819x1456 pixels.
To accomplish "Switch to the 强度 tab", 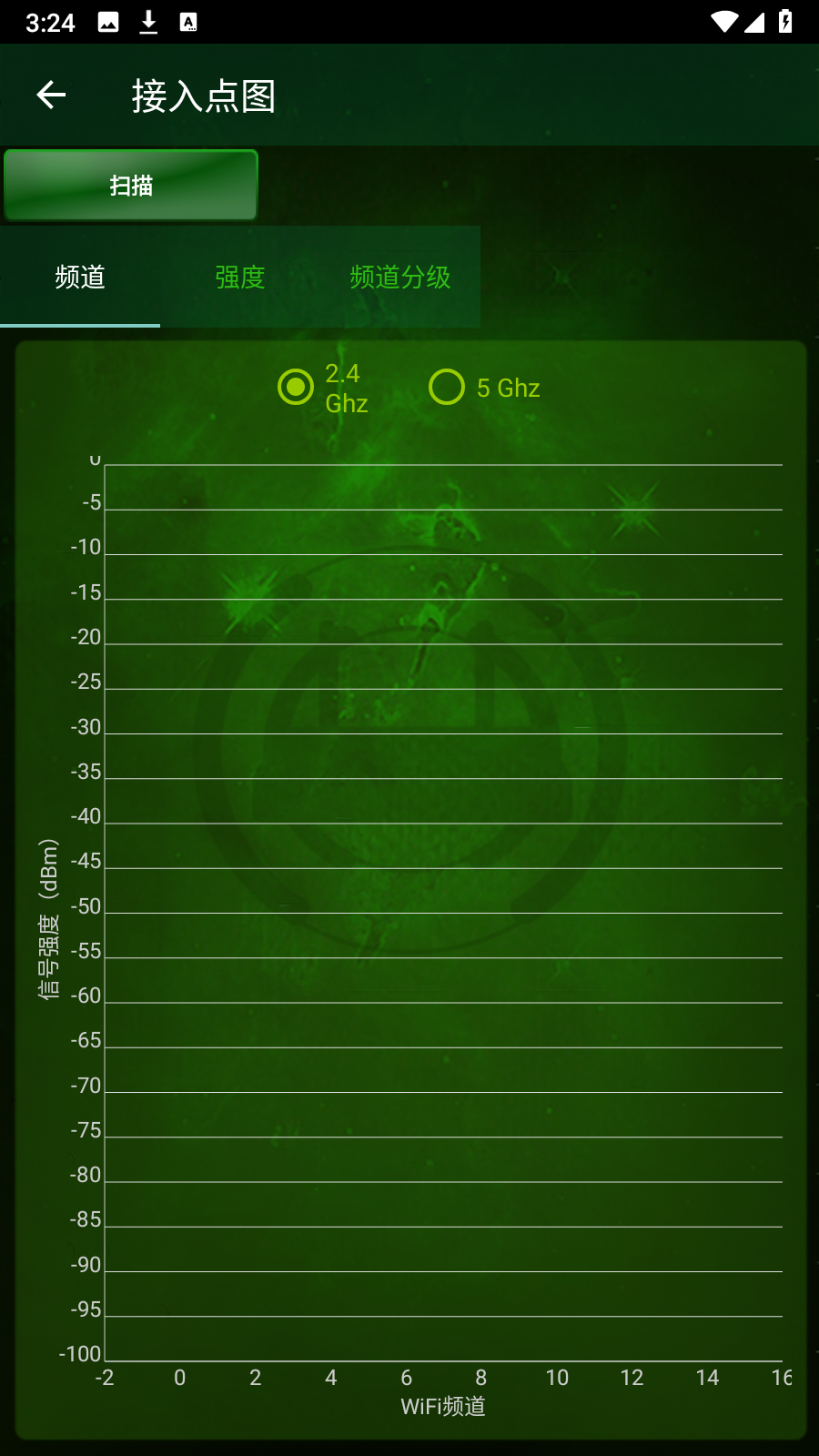I will (240, 277).
